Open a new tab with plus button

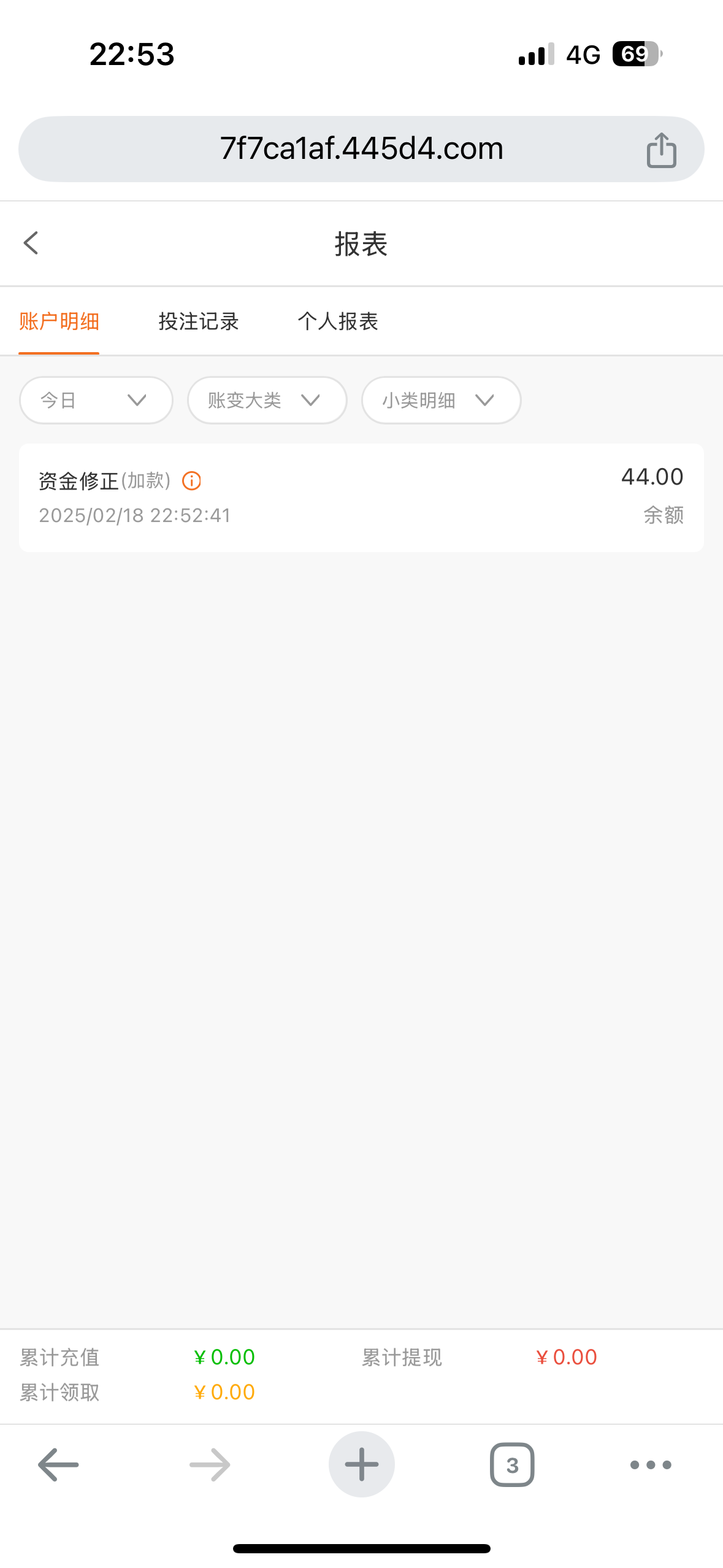tap(361, 1464)
